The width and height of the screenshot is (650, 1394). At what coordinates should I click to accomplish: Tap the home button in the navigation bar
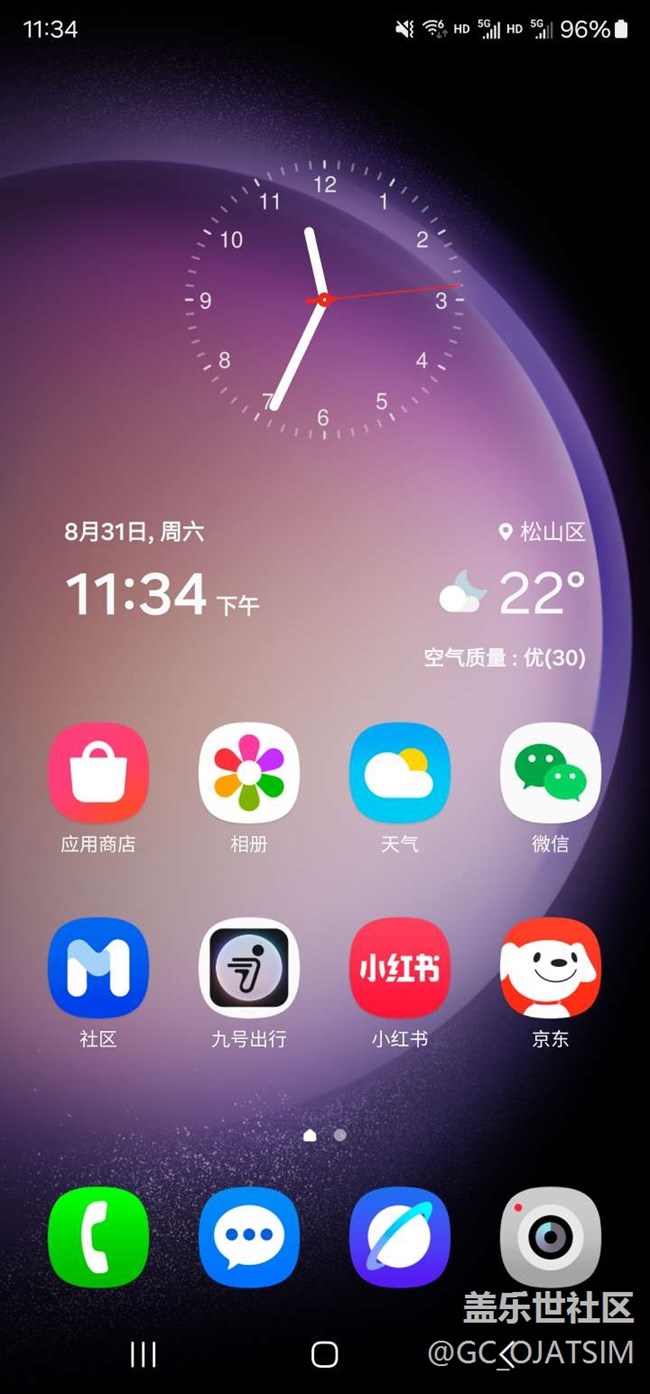(324, 1354)
